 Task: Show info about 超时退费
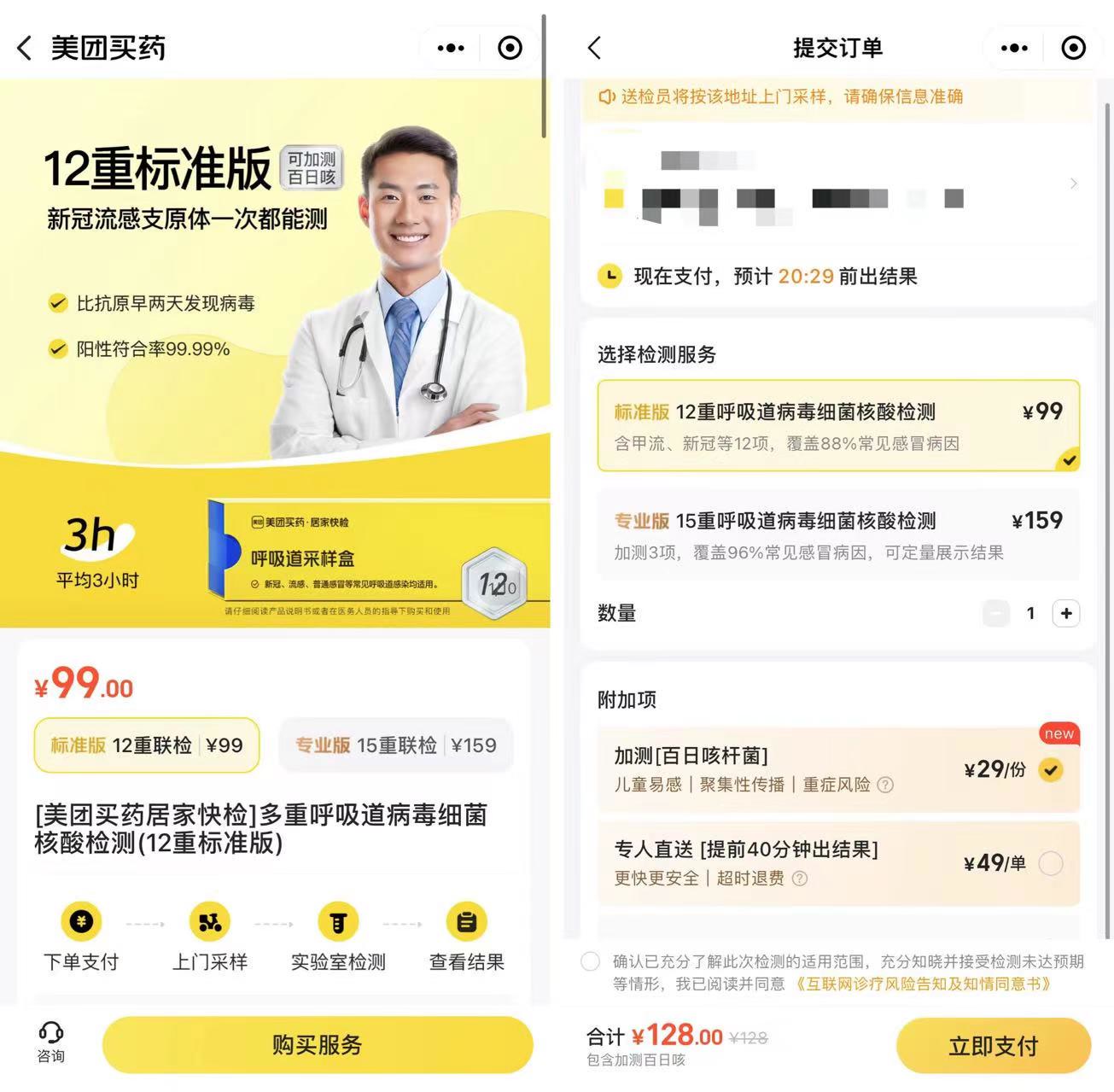(800, 879)
